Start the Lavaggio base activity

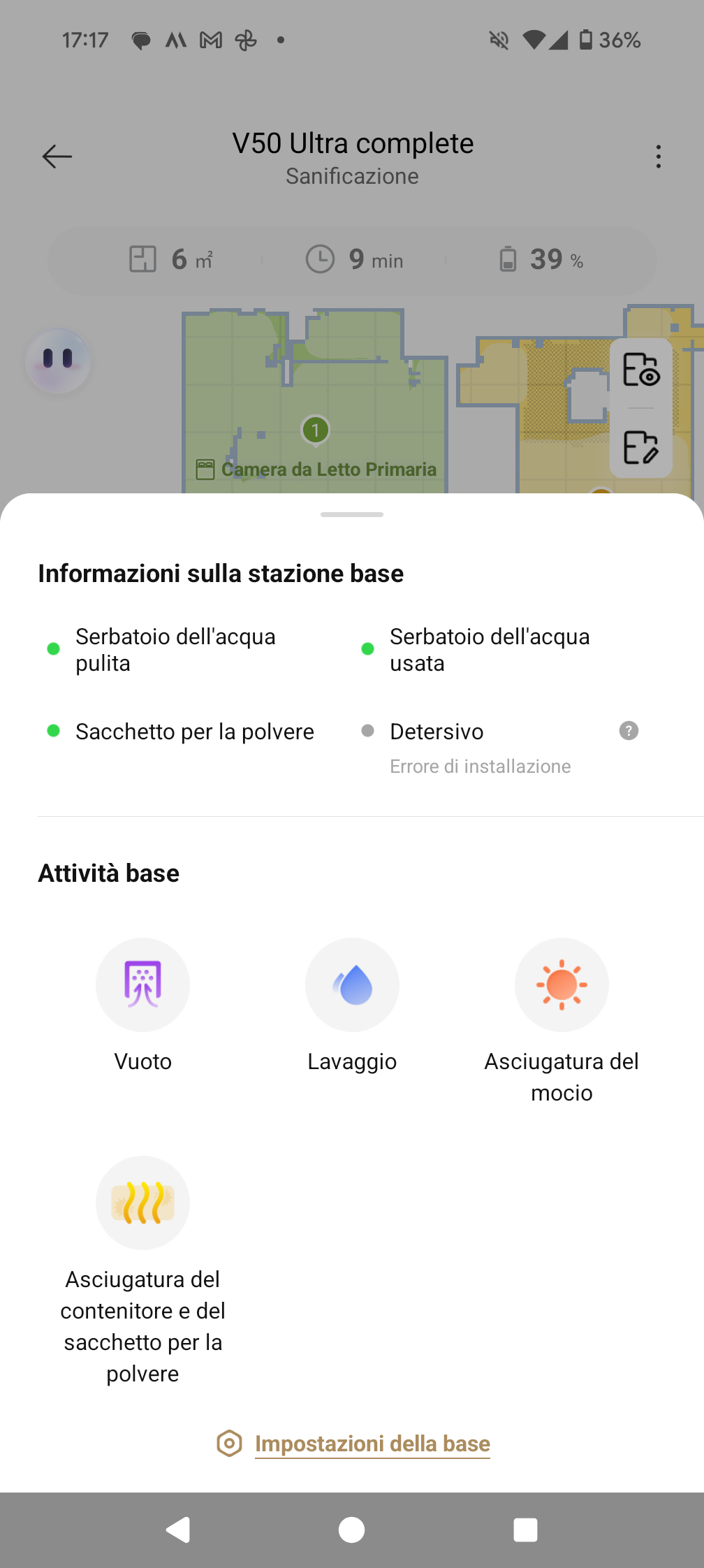tap(352, 985)
